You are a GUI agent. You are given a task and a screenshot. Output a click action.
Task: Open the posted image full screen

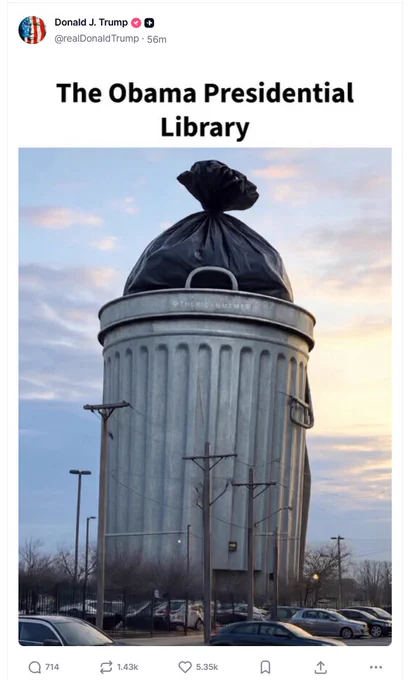tap(205, 397)
